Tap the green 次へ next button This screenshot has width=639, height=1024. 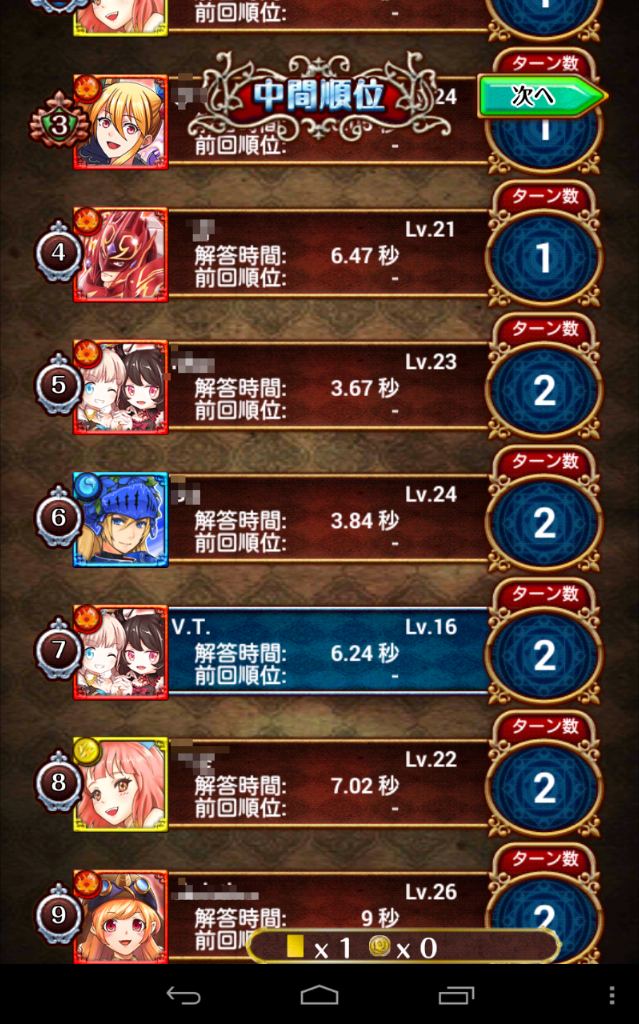click(x=538, y=96)
